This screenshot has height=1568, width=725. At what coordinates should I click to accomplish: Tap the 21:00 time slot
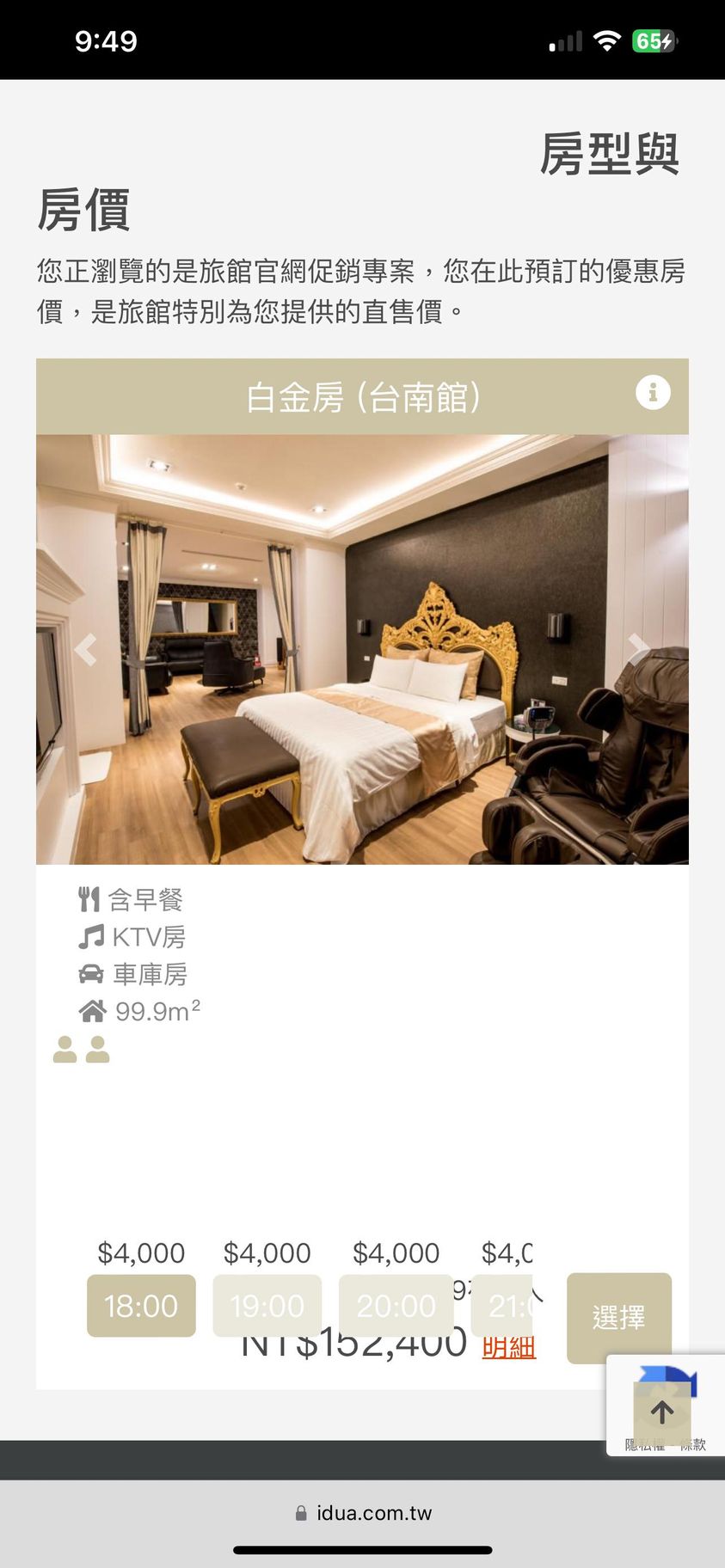pos(503,1306)
